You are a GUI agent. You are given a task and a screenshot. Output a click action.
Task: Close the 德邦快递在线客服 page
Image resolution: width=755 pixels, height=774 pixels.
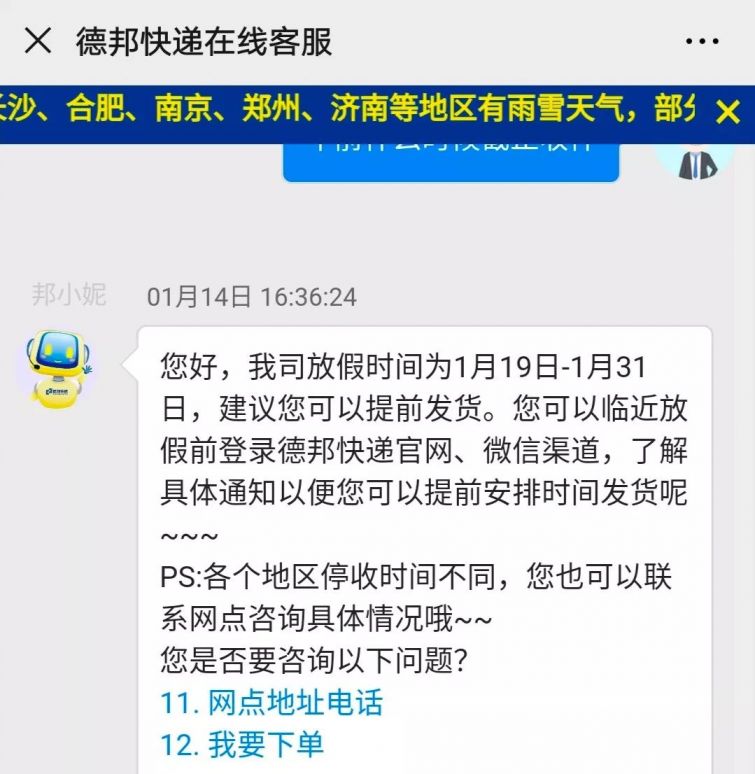[x=38, y=41]
